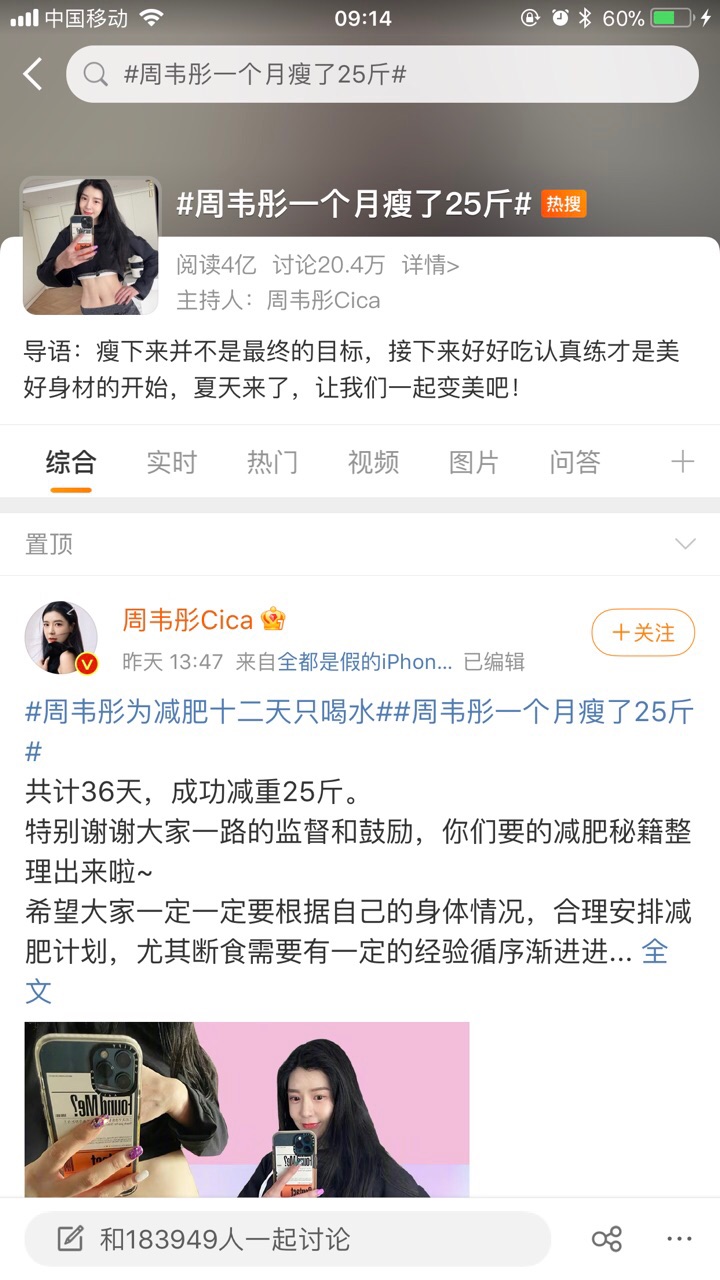Open host 周韦彤Cica's profile link
Screen dimensions: 720x1280
pos(323,300)
